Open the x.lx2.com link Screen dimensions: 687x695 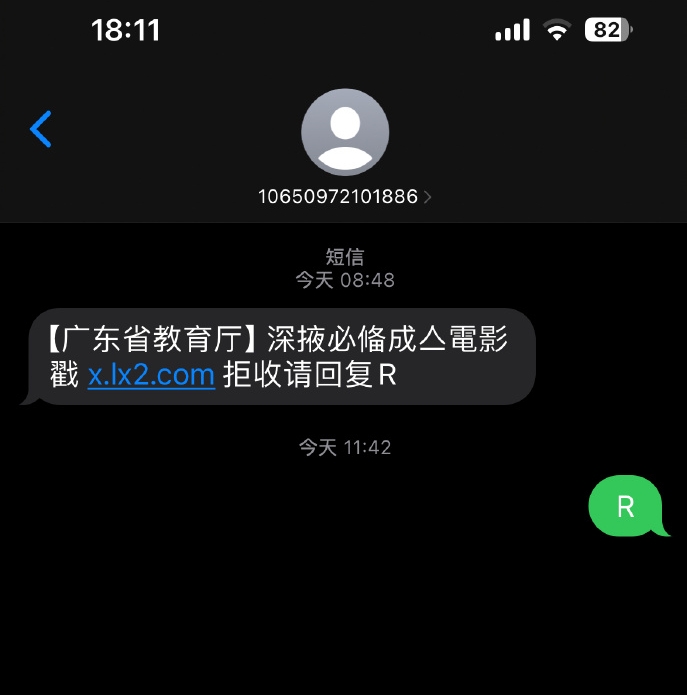151,375
